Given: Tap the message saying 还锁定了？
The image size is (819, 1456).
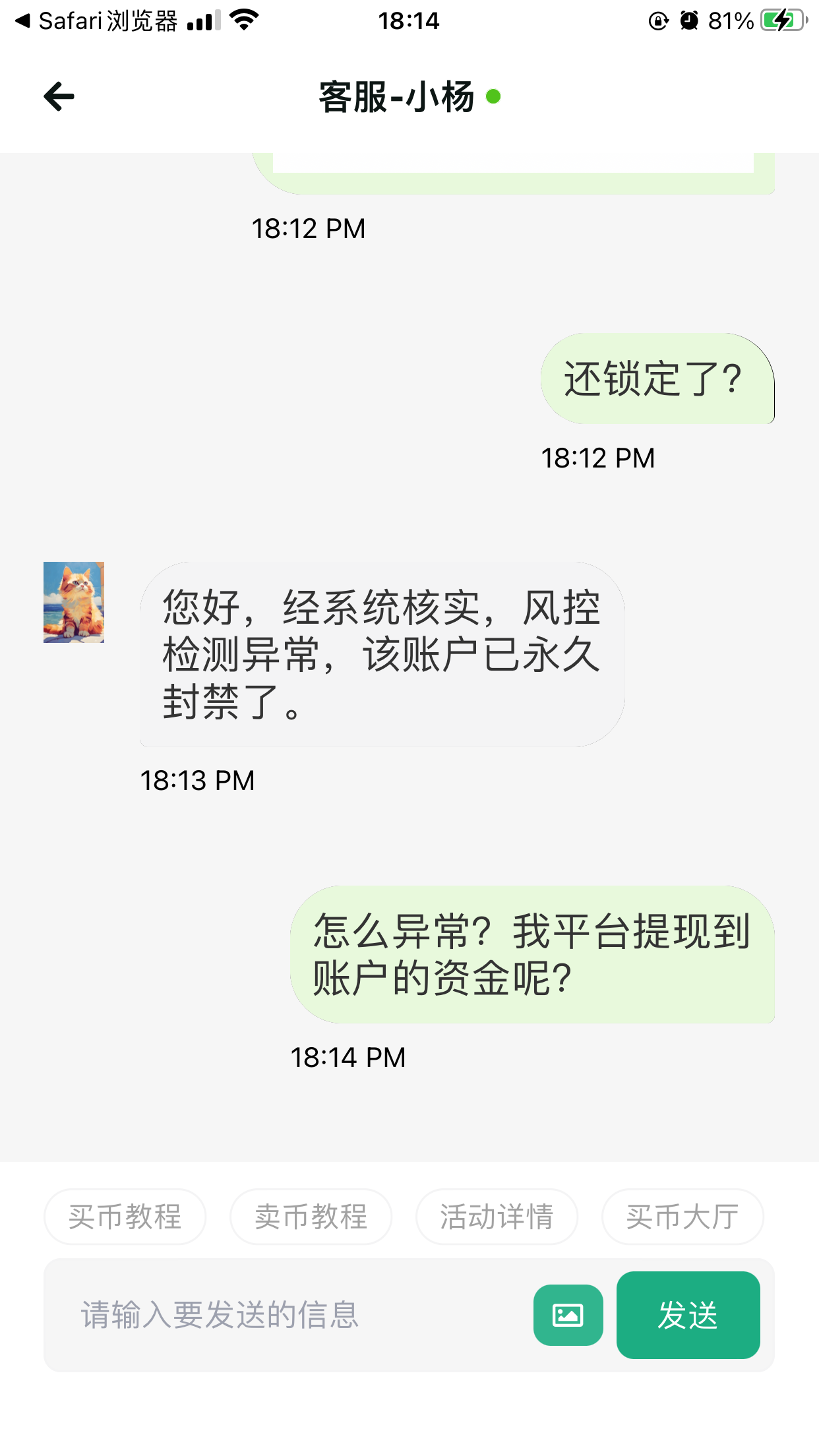Looking at the screenshot, I should click(x=656, y=379).
